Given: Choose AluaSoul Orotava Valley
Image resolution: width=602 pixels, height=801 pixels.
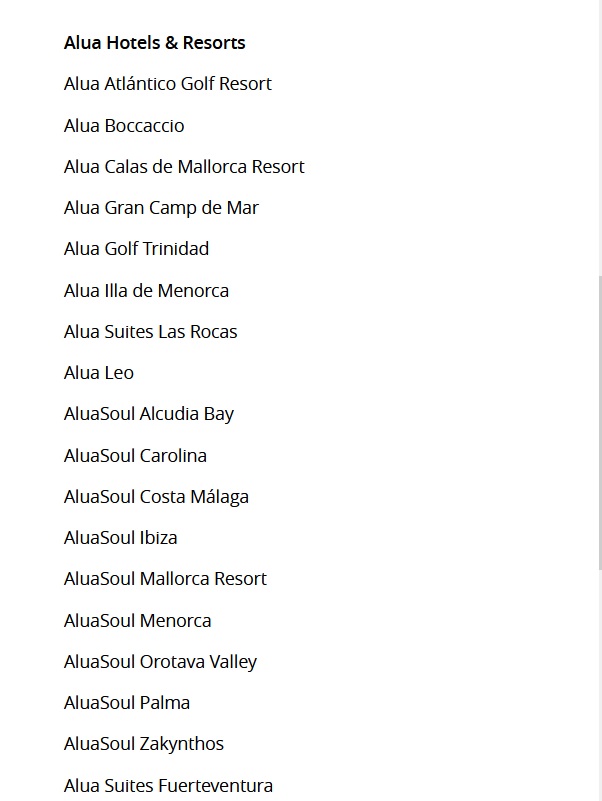Looking at the screenshot, I should [160, 662].
